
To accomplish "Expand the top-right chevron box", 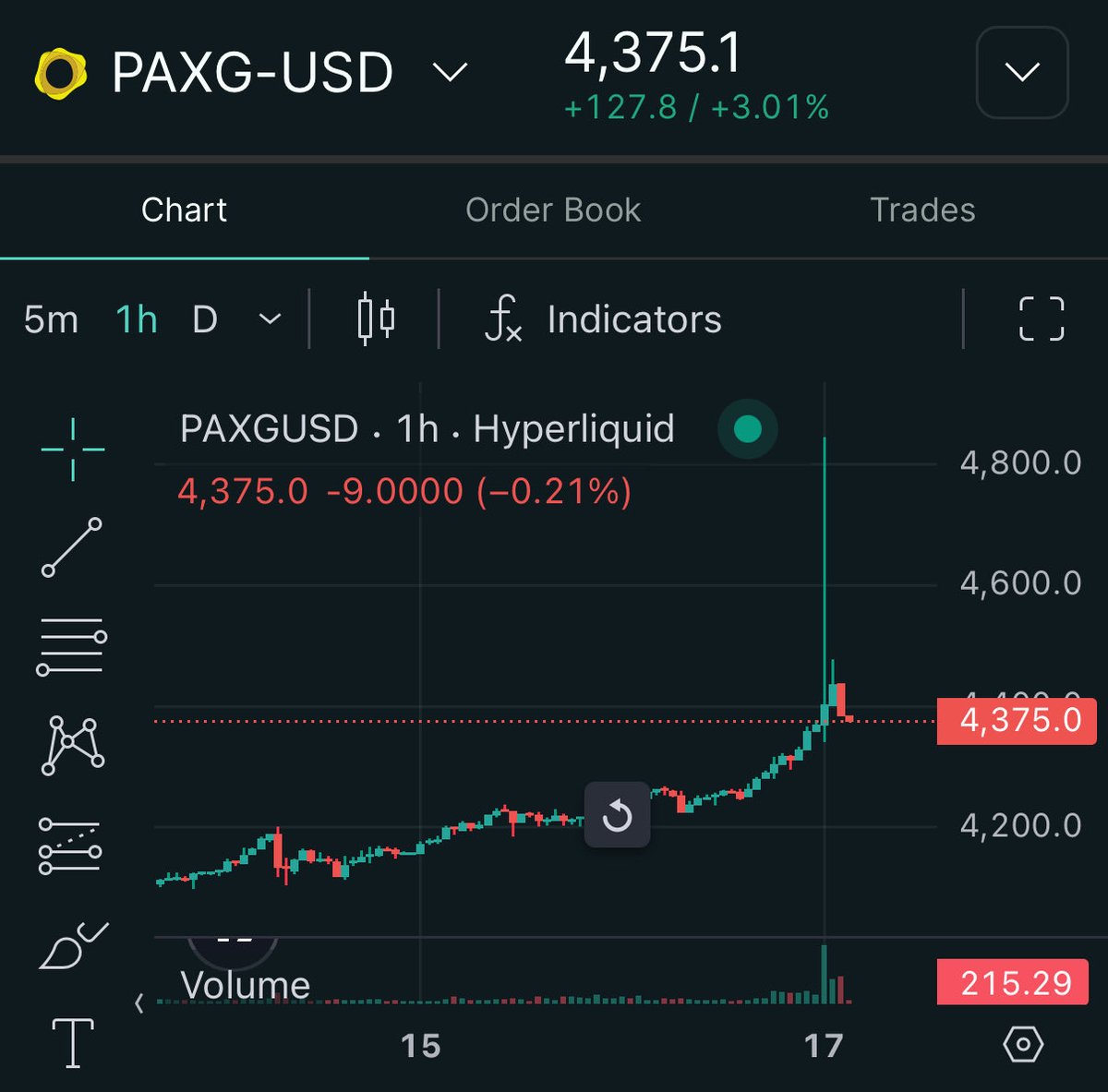I will coord(1022,72).
